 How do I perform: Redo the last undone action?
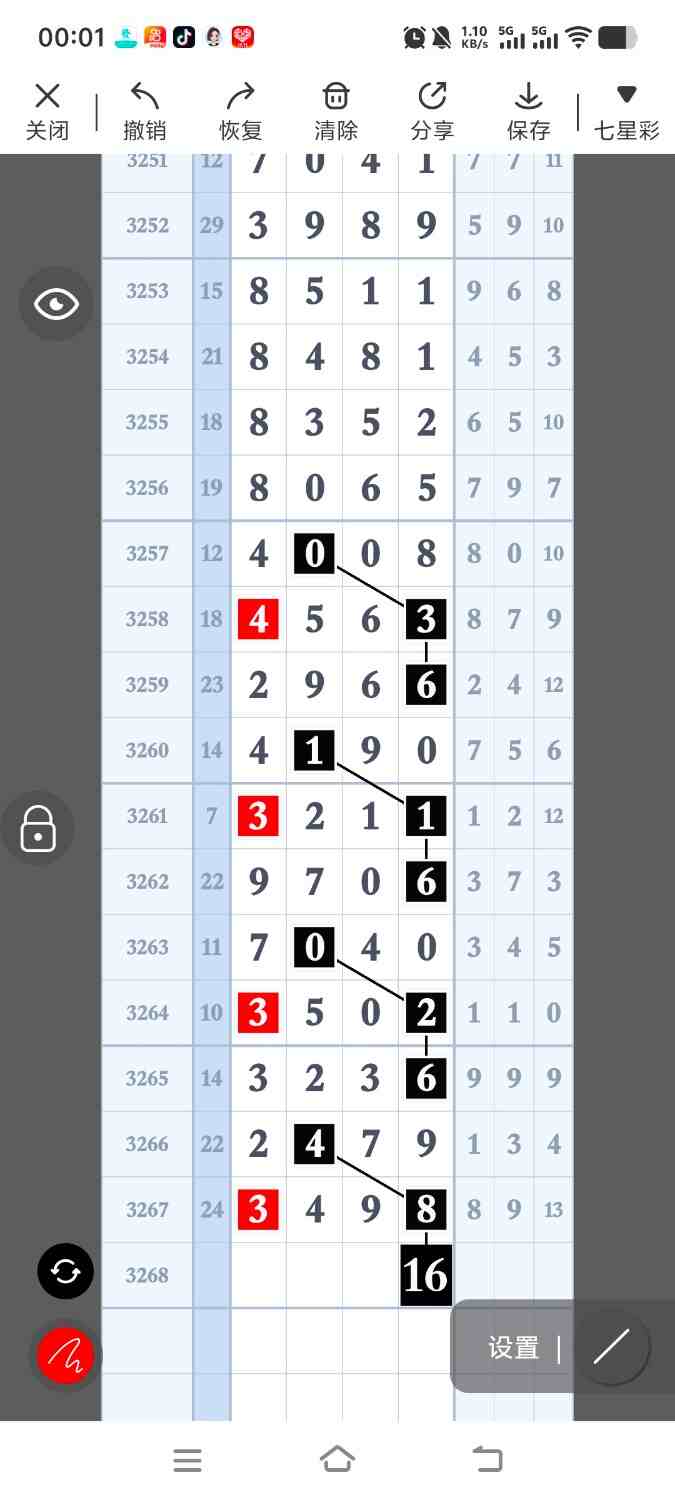240,112
